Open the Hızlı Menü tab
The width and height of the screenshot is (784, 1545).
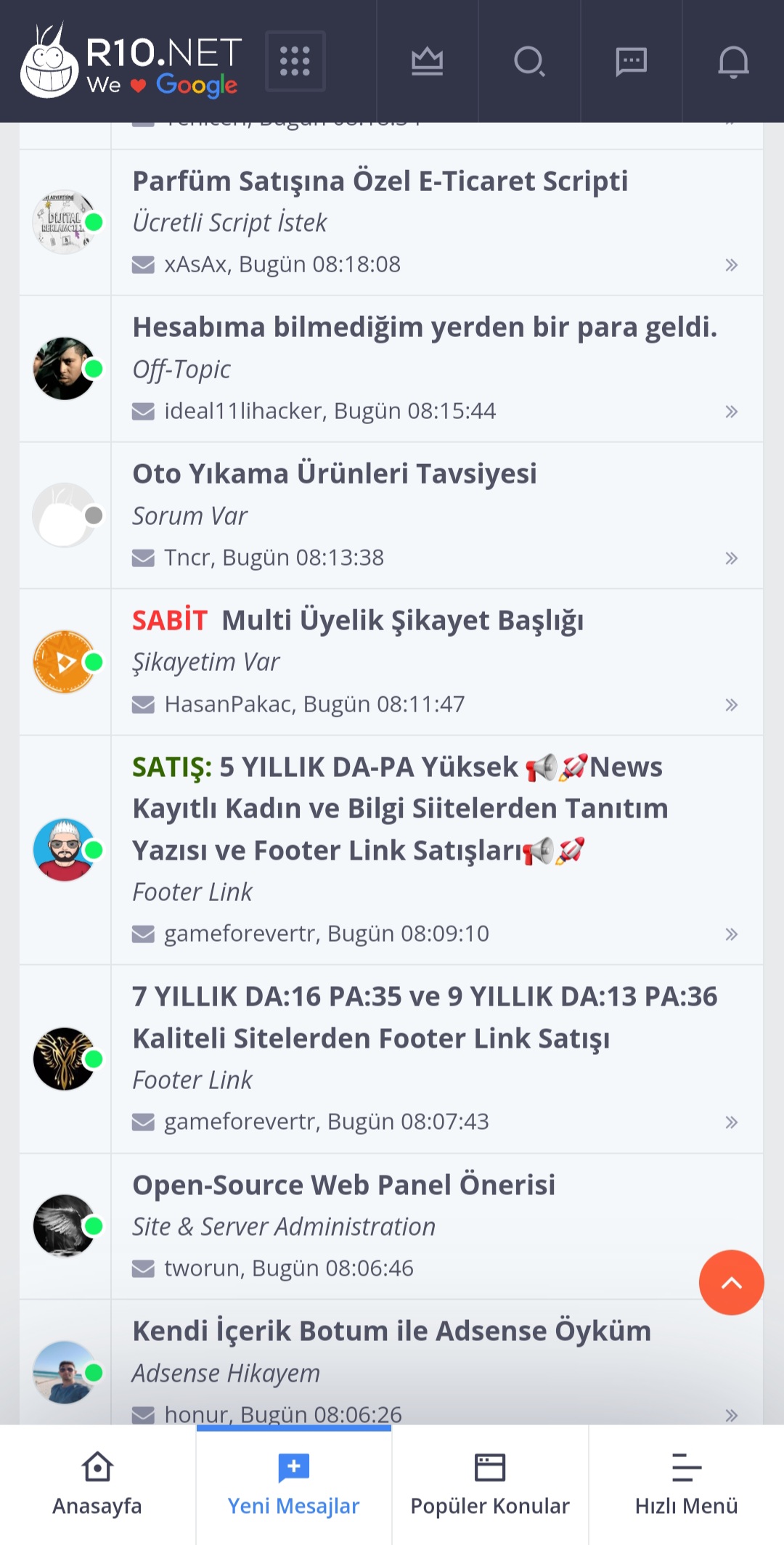(687, 1485)
